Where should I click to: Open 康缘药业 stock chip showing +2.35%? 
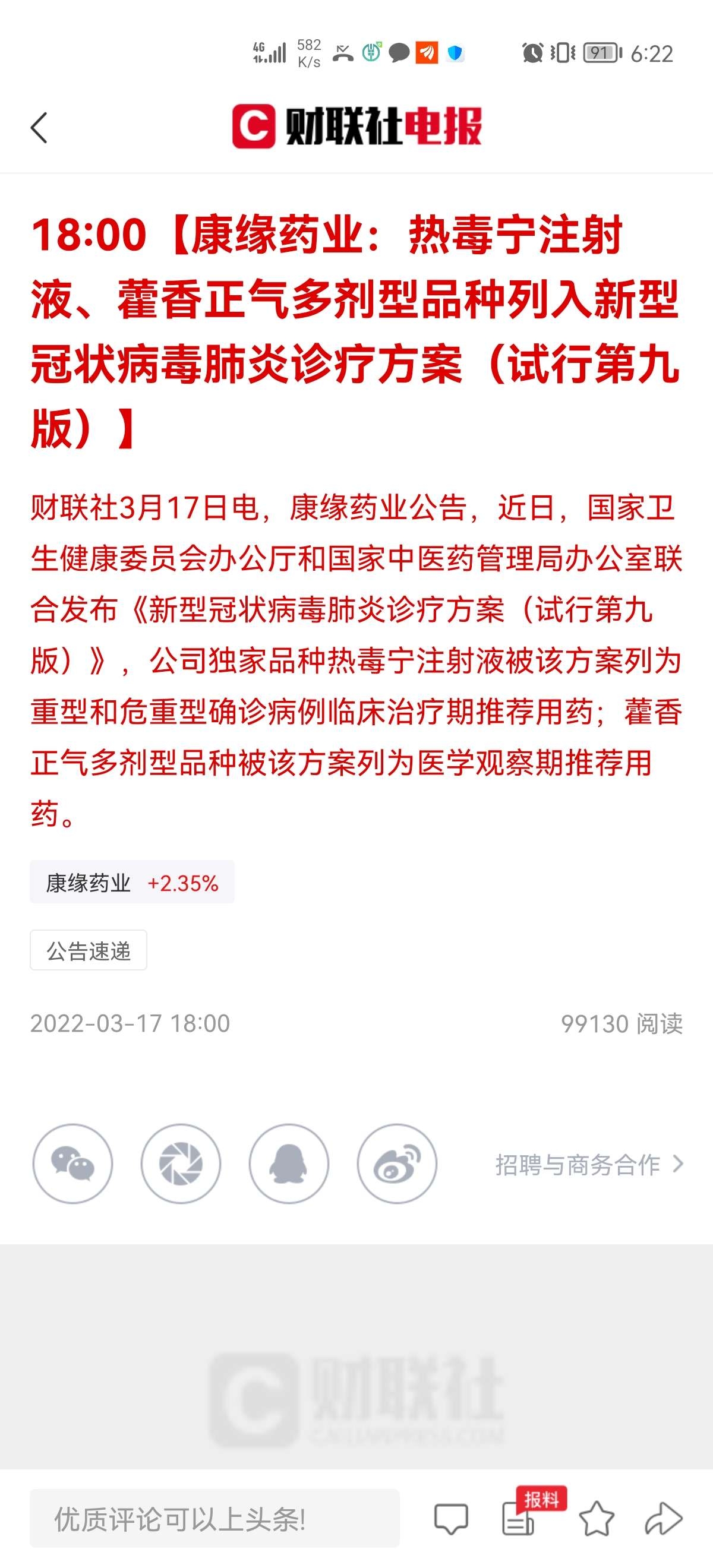132,882
